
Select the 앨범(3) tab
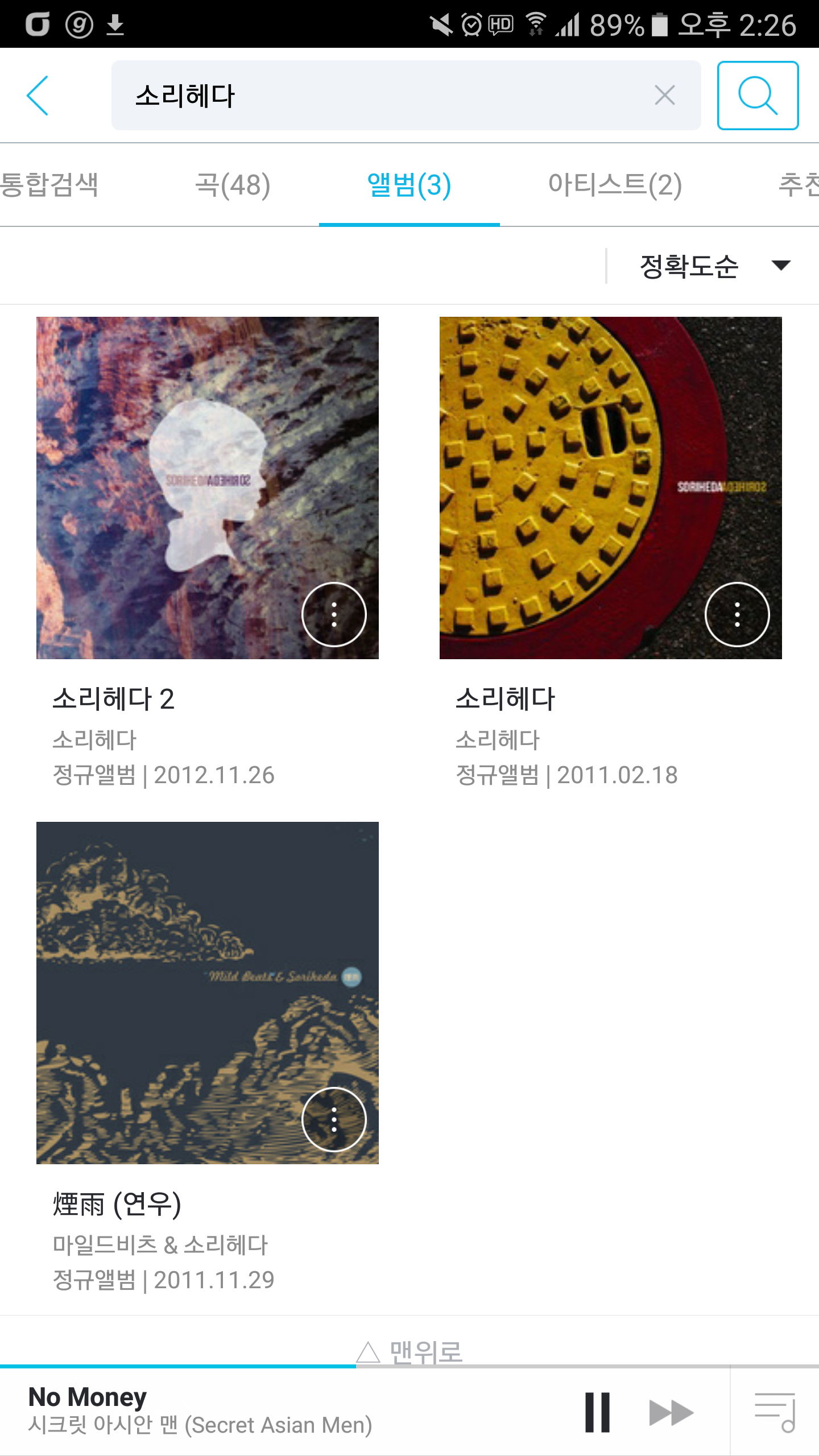pyautogui.click(x=409, y=185)
